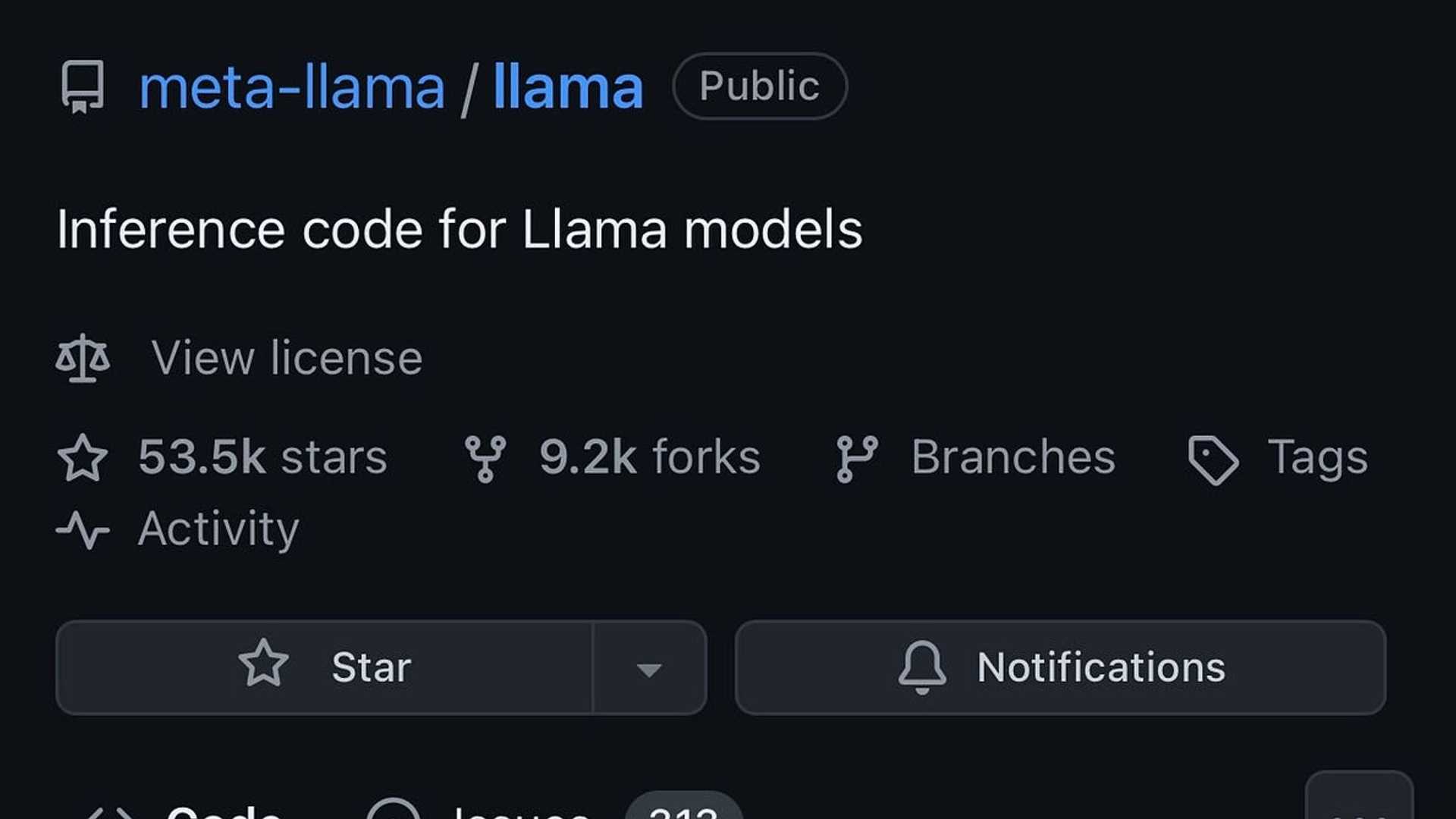Open the meta-llama organization link
The image size is (1456, 819).
(x=291, y=87)
